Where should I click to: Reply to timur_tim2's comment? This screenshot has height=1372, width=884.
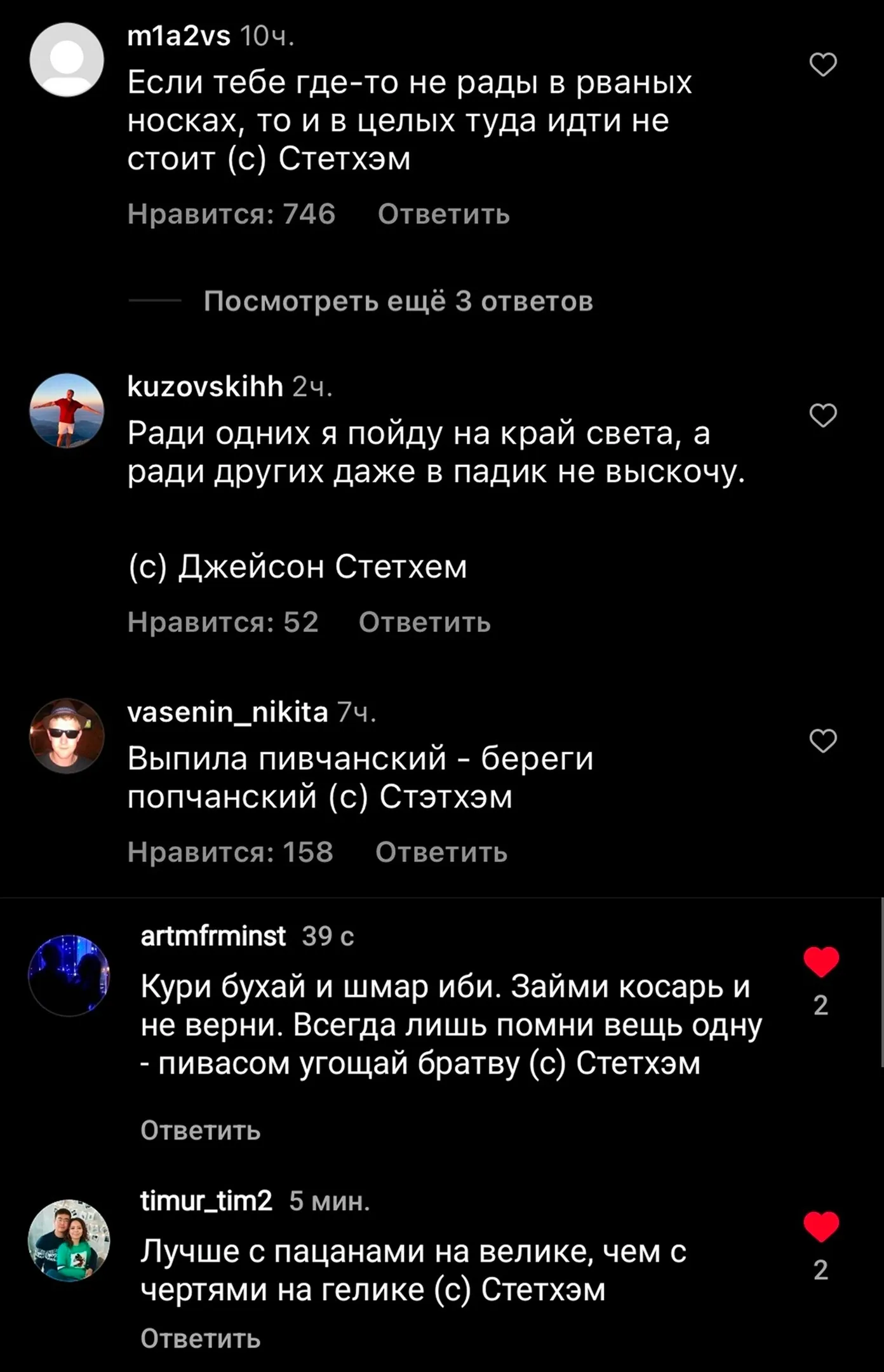click(201, 1339)
